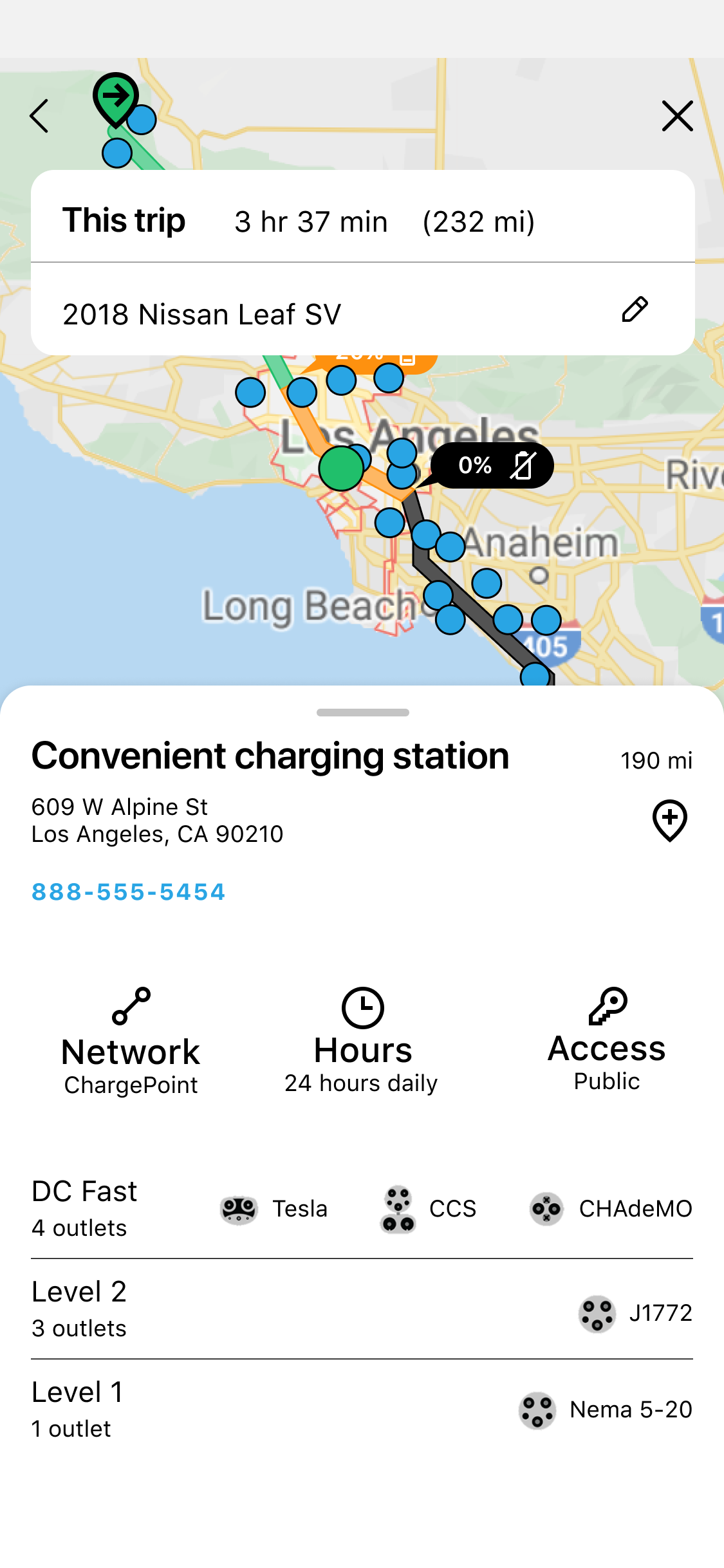
Task: Go back with the left chevron
Action: click(39, 116)
